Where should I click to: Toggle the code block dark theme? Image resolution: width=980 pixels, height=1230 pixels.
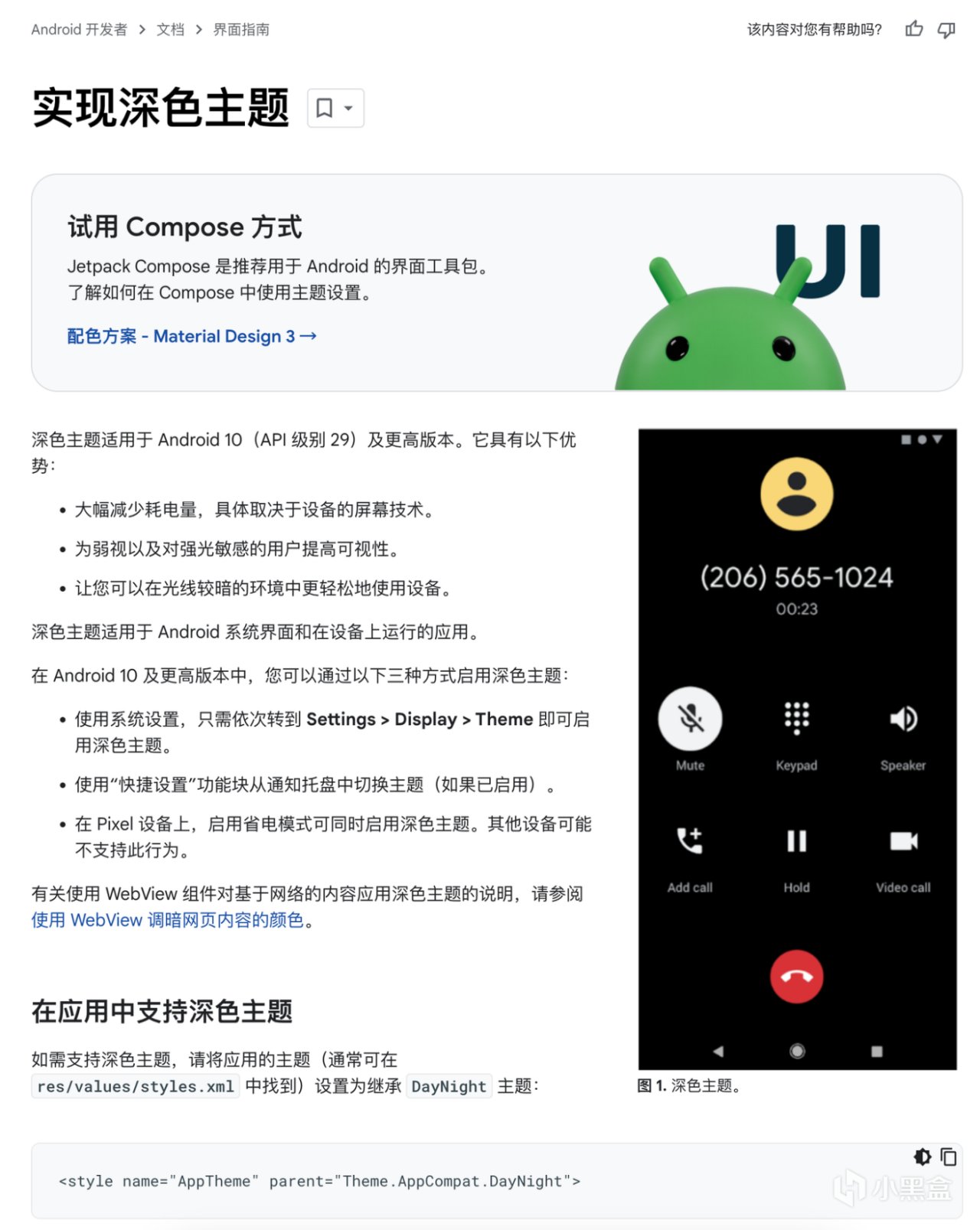(923, 1157)
